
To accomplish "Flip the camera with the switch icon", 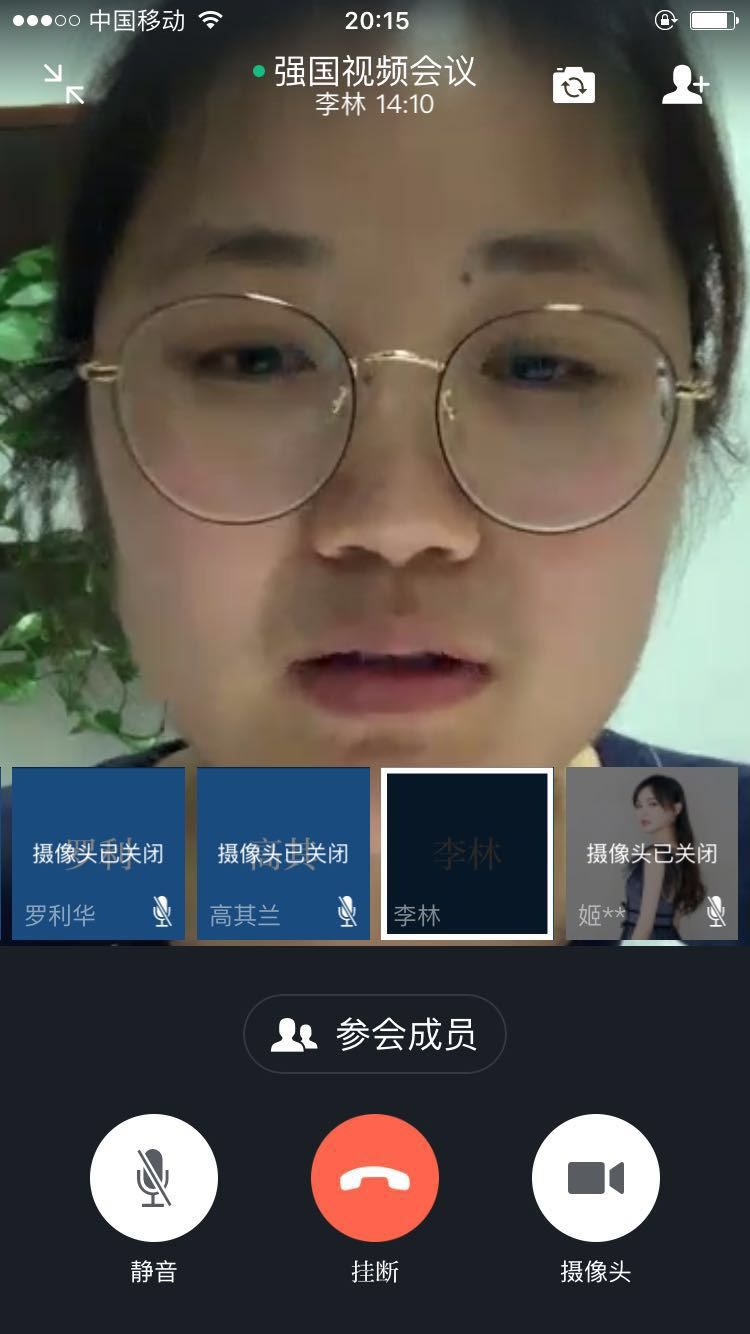I will 574,86.
